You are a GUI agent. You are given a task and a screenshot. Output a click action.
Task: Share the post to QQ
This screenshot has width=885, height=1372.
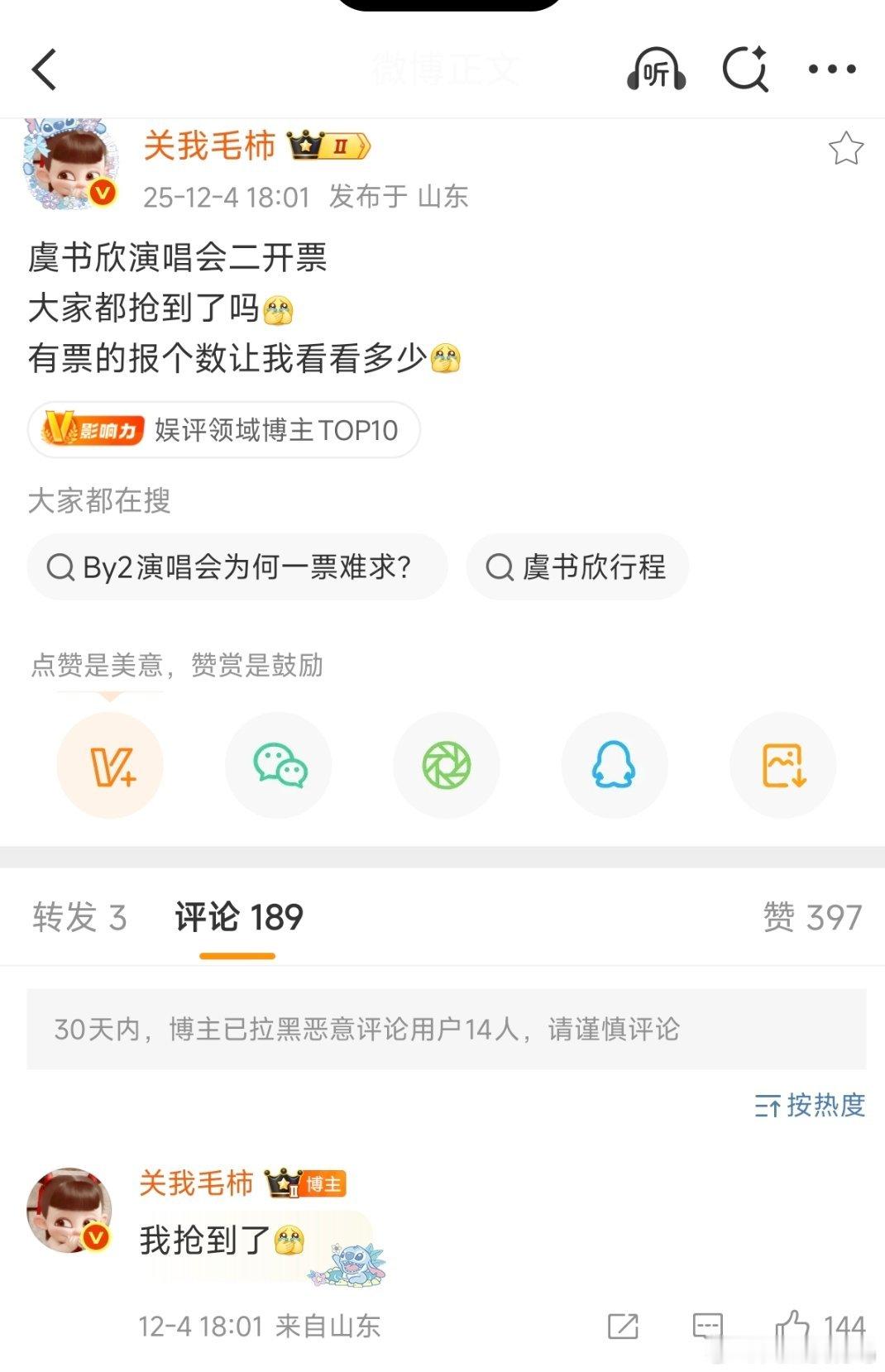(x=615, y=765)
